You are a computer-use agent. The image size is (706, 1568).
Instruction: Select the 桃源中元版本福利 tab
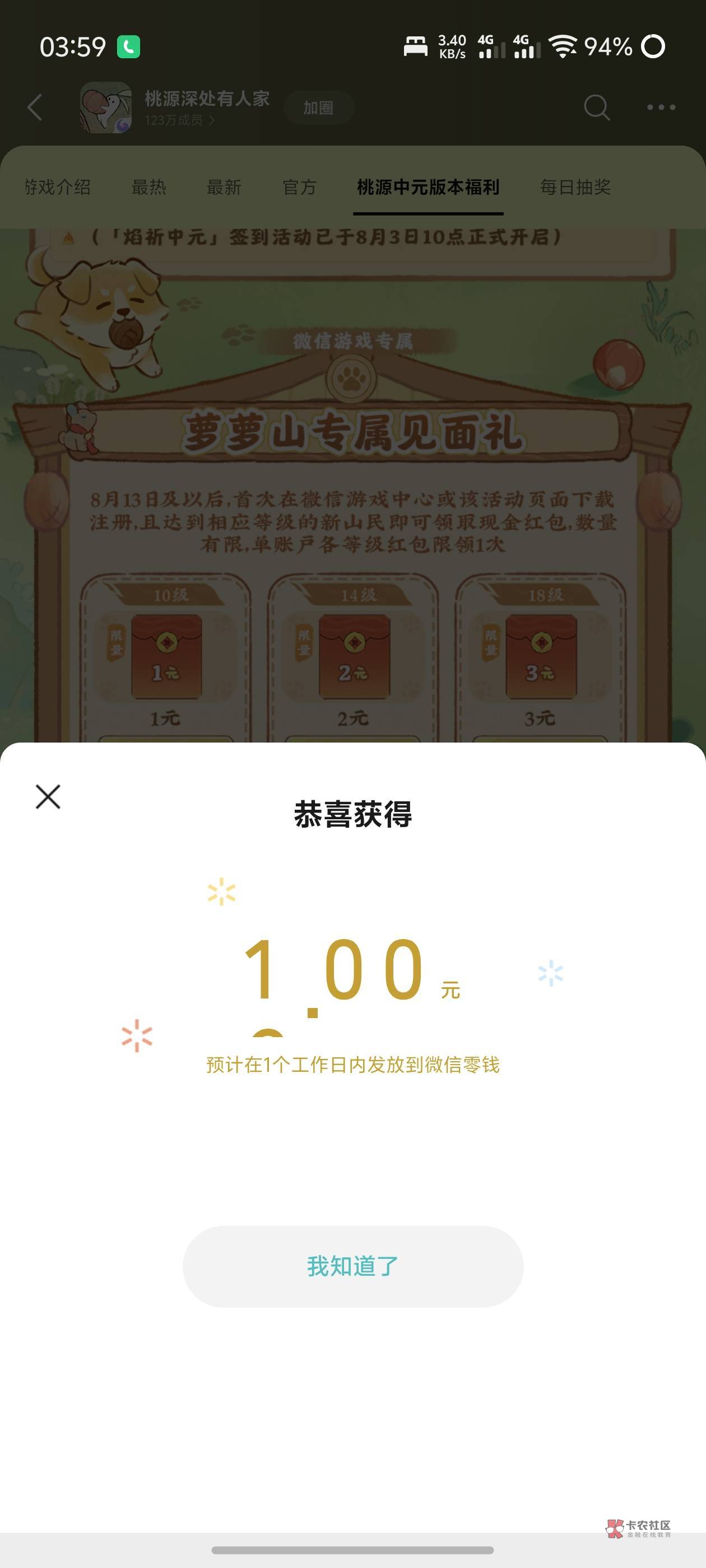click(428, 187)
